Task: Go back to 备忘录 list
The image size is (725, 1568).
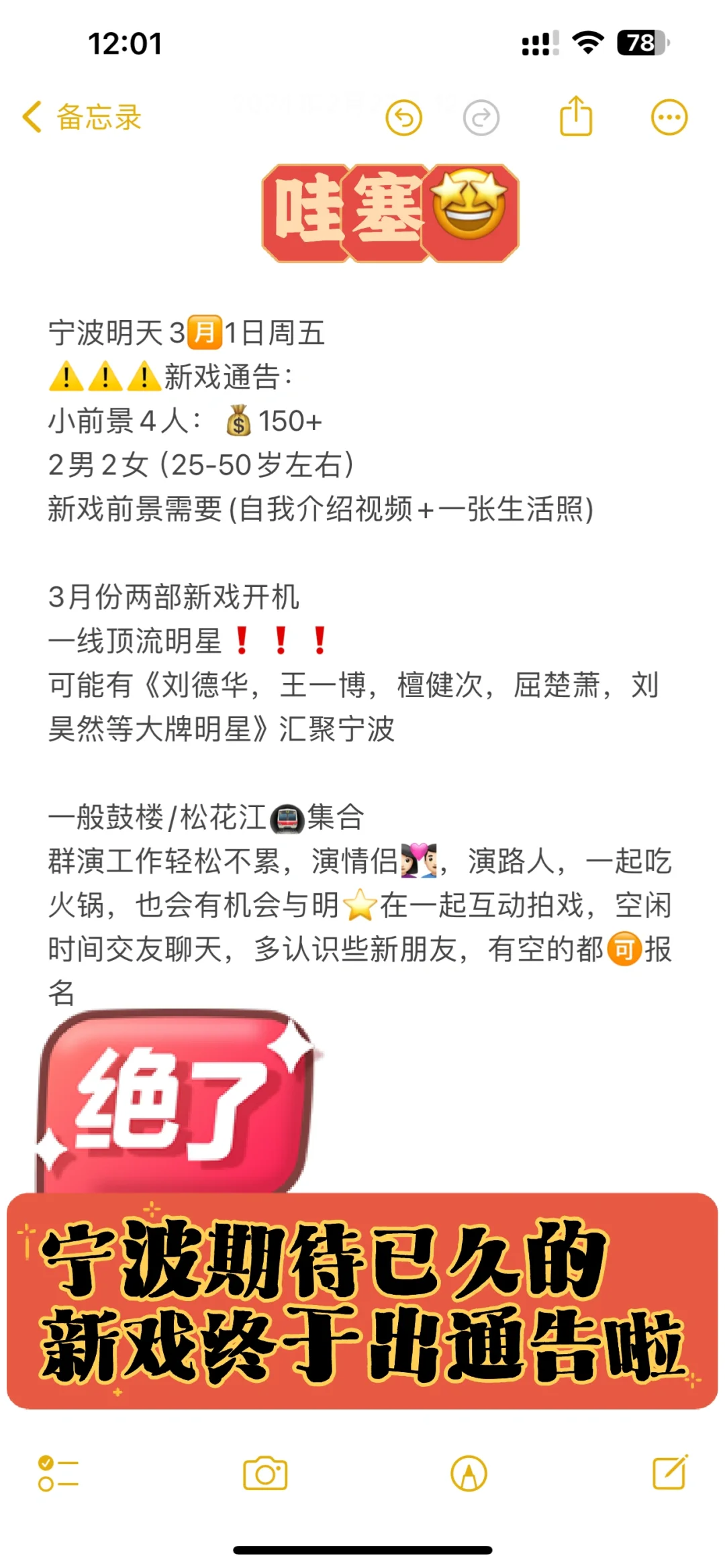Action: (82, 117)
